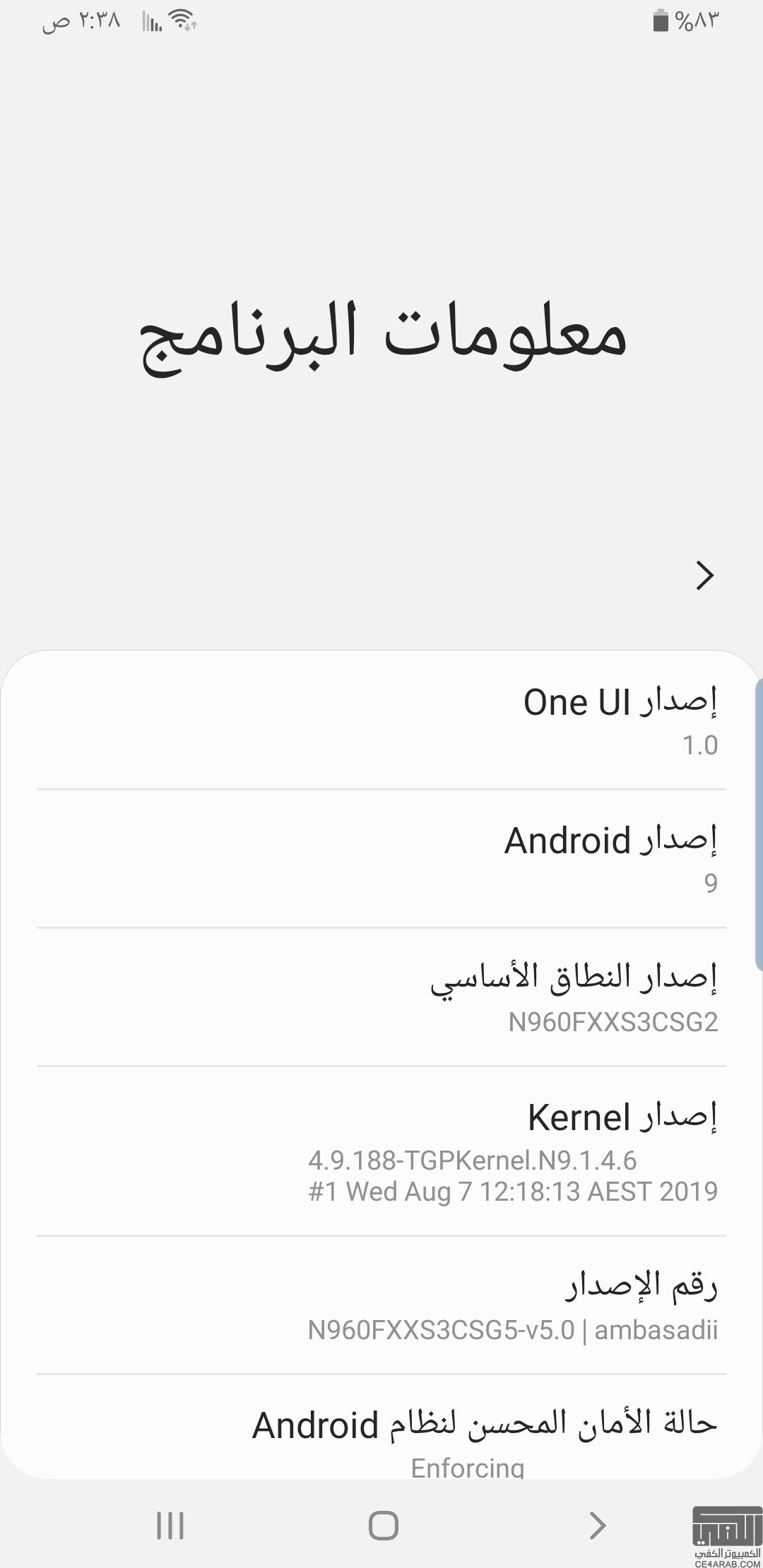Tap the navigation bar back arrow
This screenshot has width=763, height=1568.
pos(597,1526)
